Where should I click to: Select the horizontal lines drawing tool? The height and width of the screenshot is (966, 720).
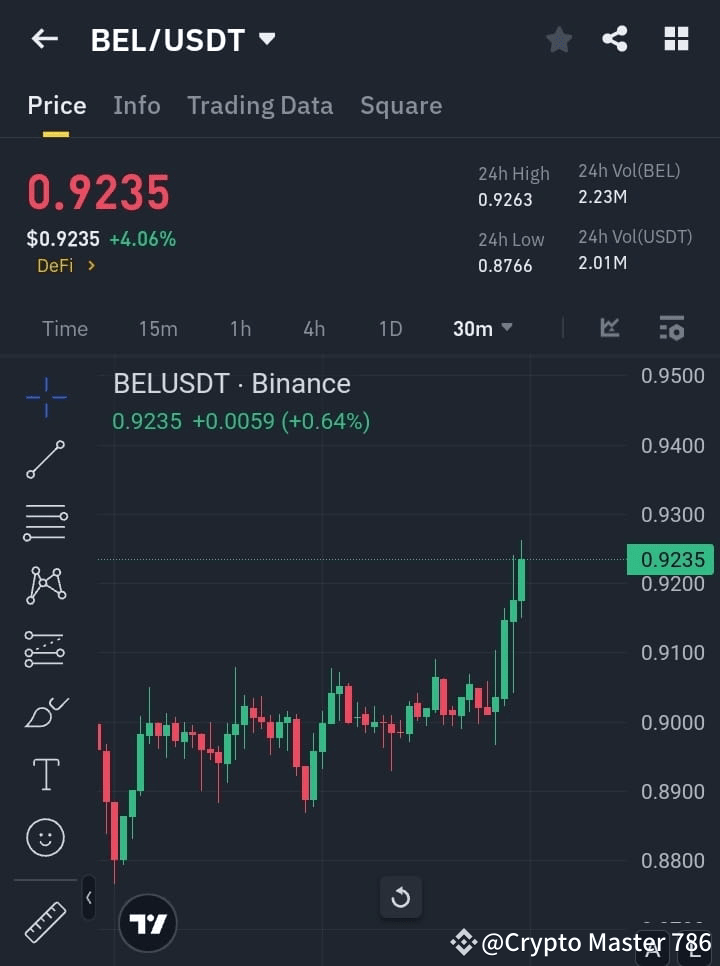coord(45,523)
